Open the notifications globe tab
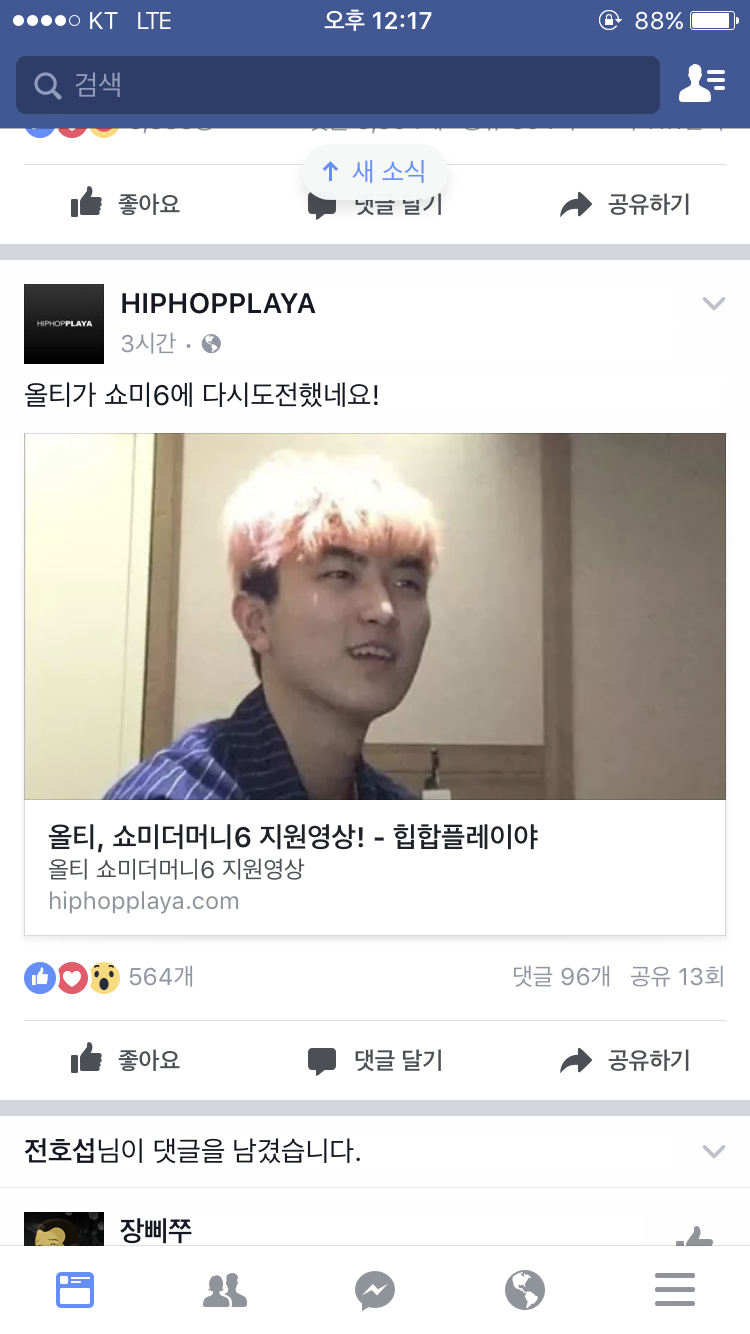Screen dimensions: 750x1334 pyautogui.click(x=525, y=1290)
